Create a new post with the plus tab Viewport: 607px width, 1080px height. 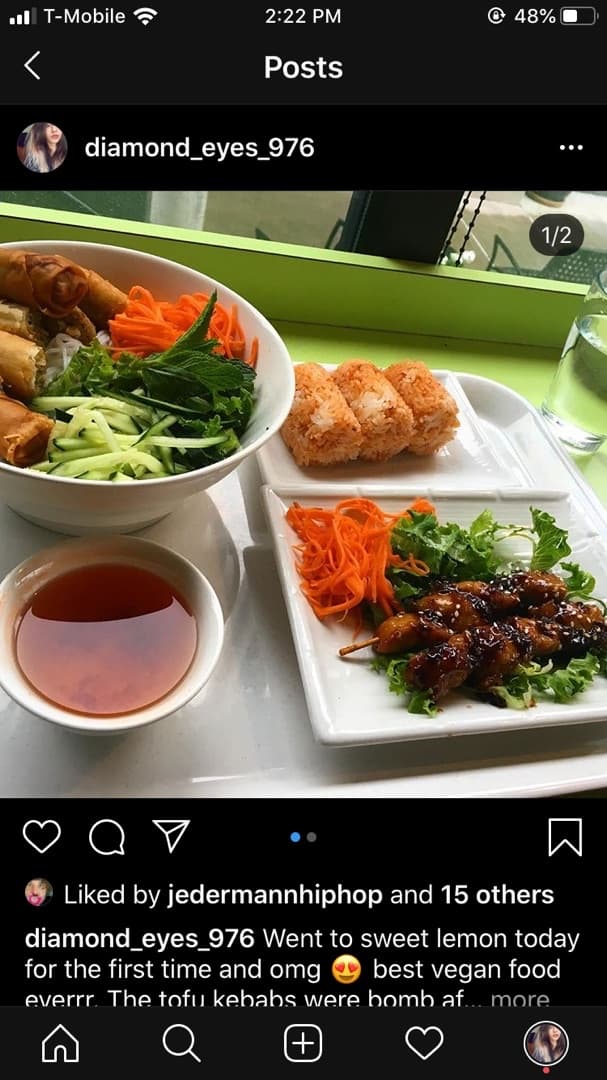point(303,1044)
